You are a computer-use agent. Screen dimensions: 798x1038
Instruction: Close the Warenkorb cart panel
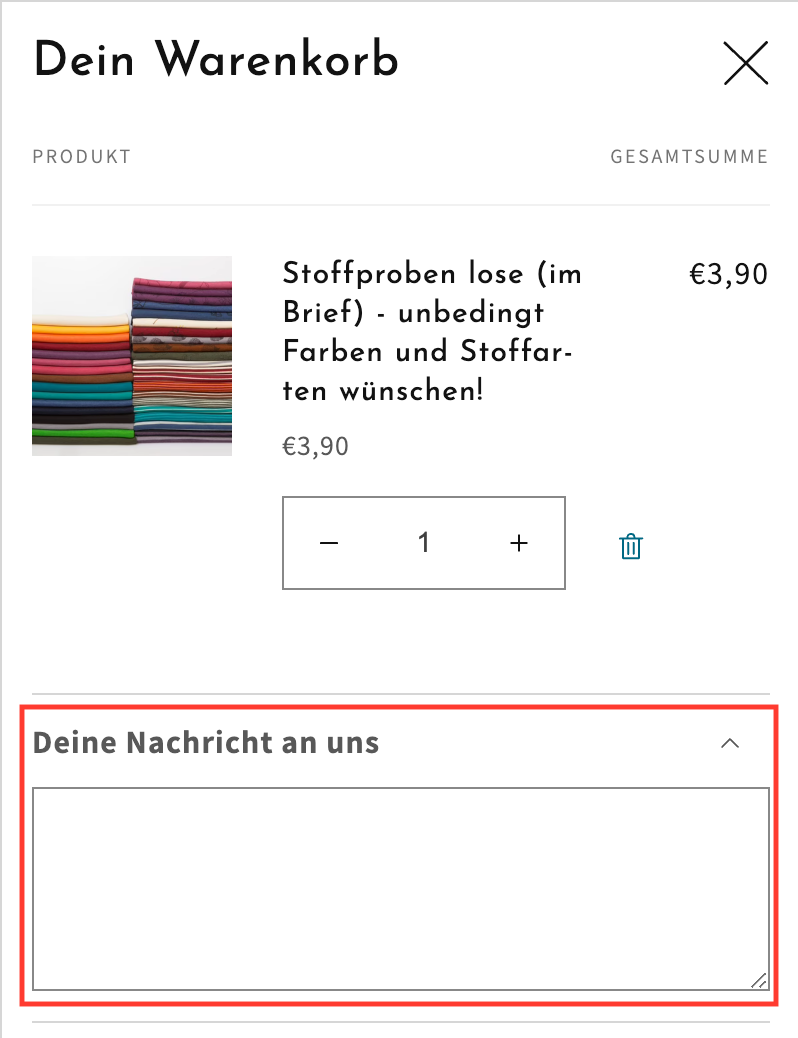coord(745,64)
